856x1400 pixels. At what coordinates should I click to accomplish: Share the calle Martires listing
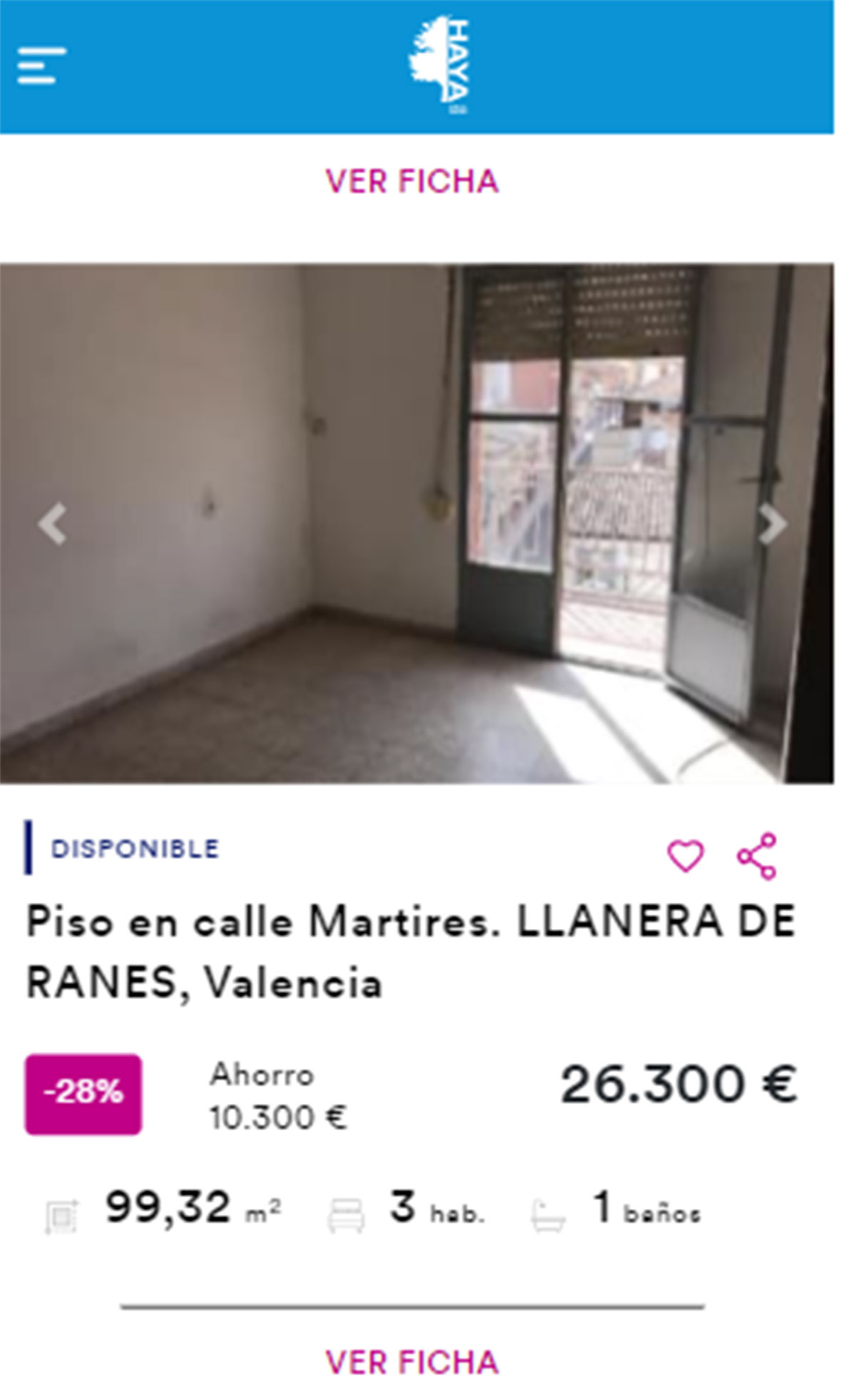tap(757, 856)
